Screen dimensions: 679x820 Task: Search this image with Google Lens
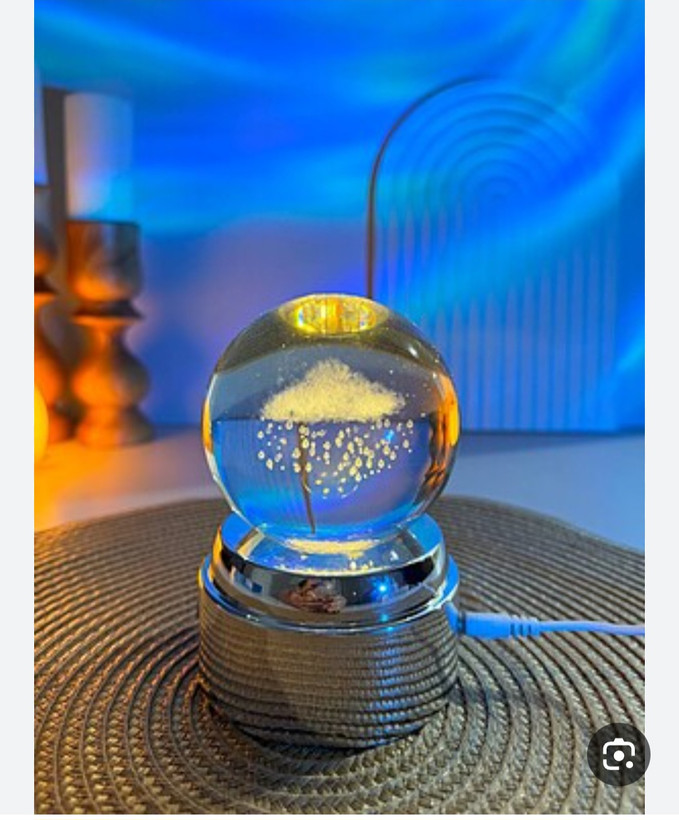(618, 754)
